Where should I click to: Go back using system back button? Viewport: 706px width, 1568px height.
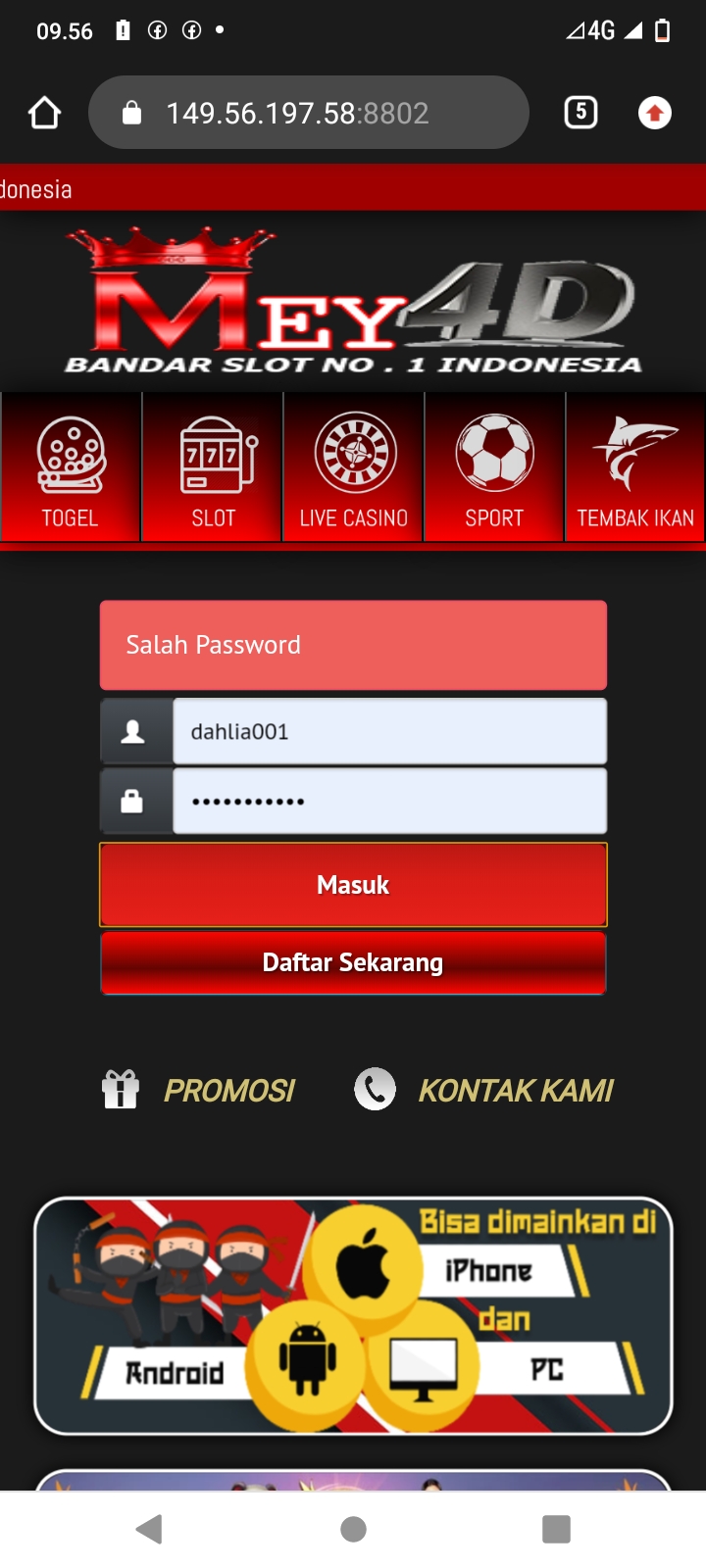click(x=149, y=1529)
